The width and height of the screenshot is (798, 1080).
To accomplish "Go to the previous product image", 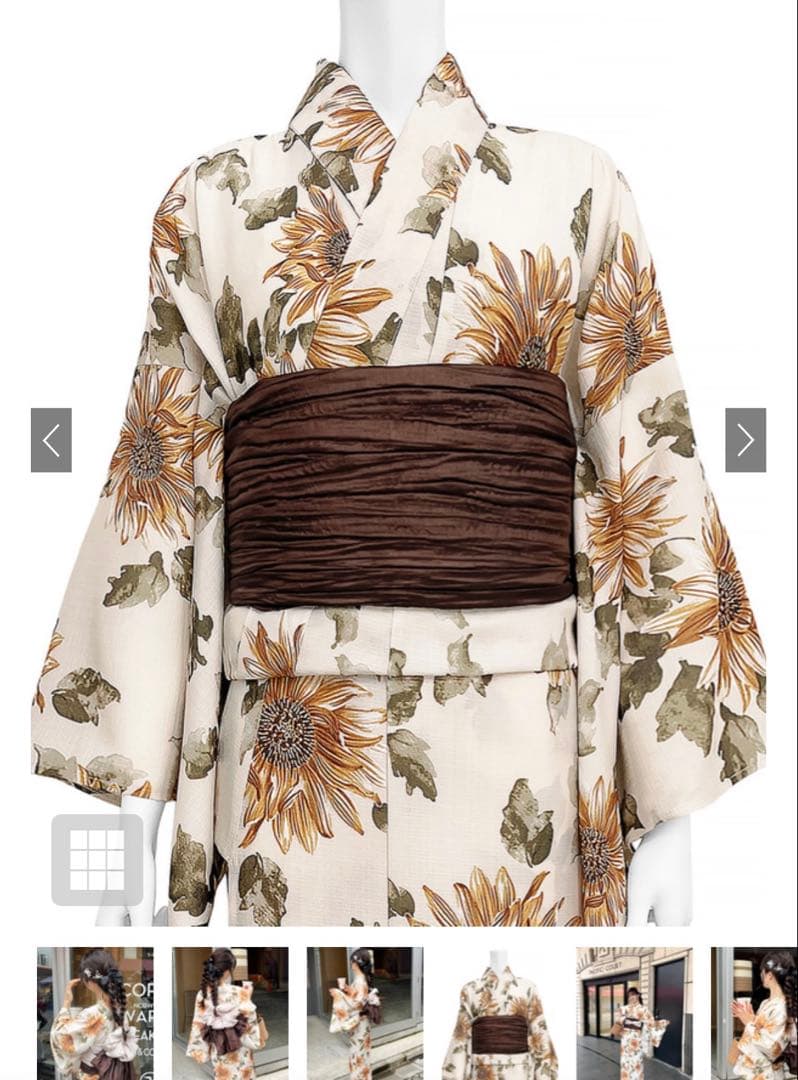I will click(51, 440).
